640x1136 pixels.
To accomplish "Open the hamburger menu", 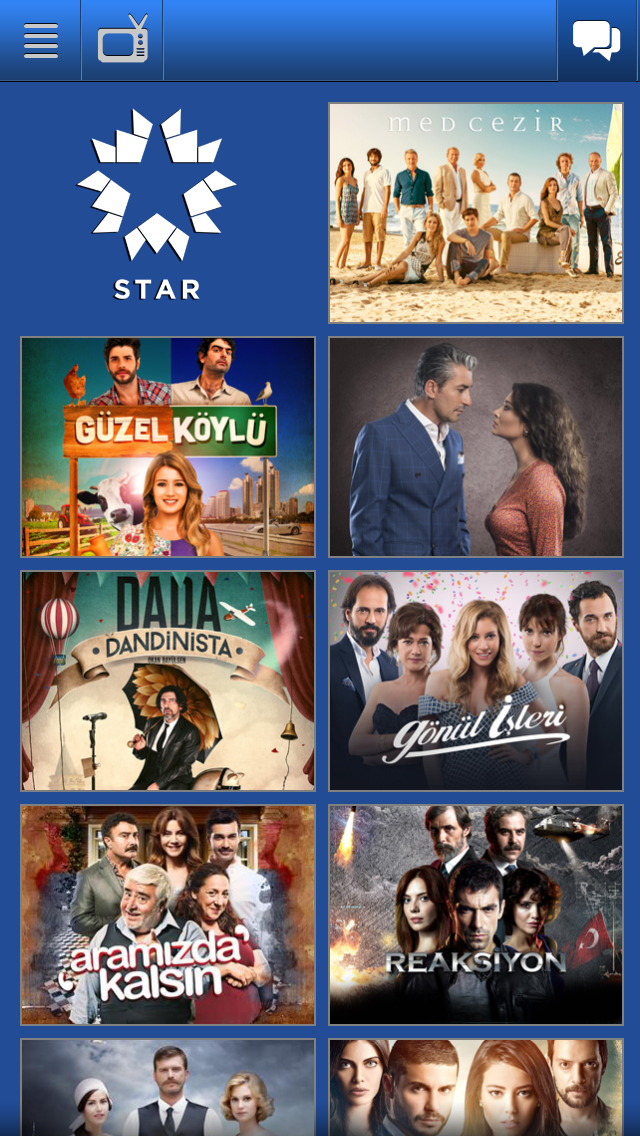I will pos(41,41).
